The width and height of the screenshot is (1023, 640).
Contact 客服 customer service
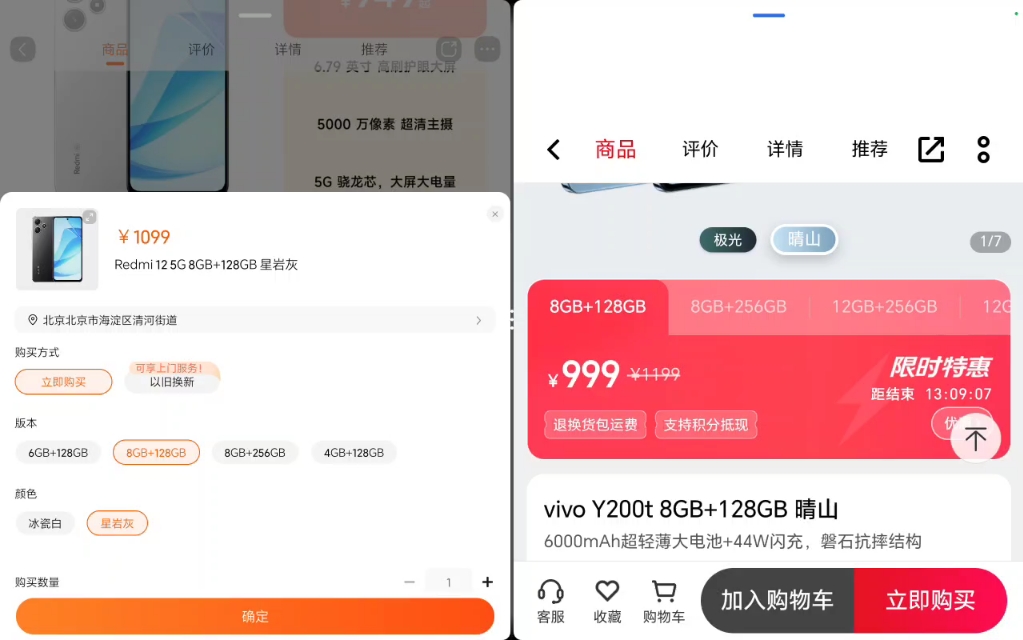(551, 601)
